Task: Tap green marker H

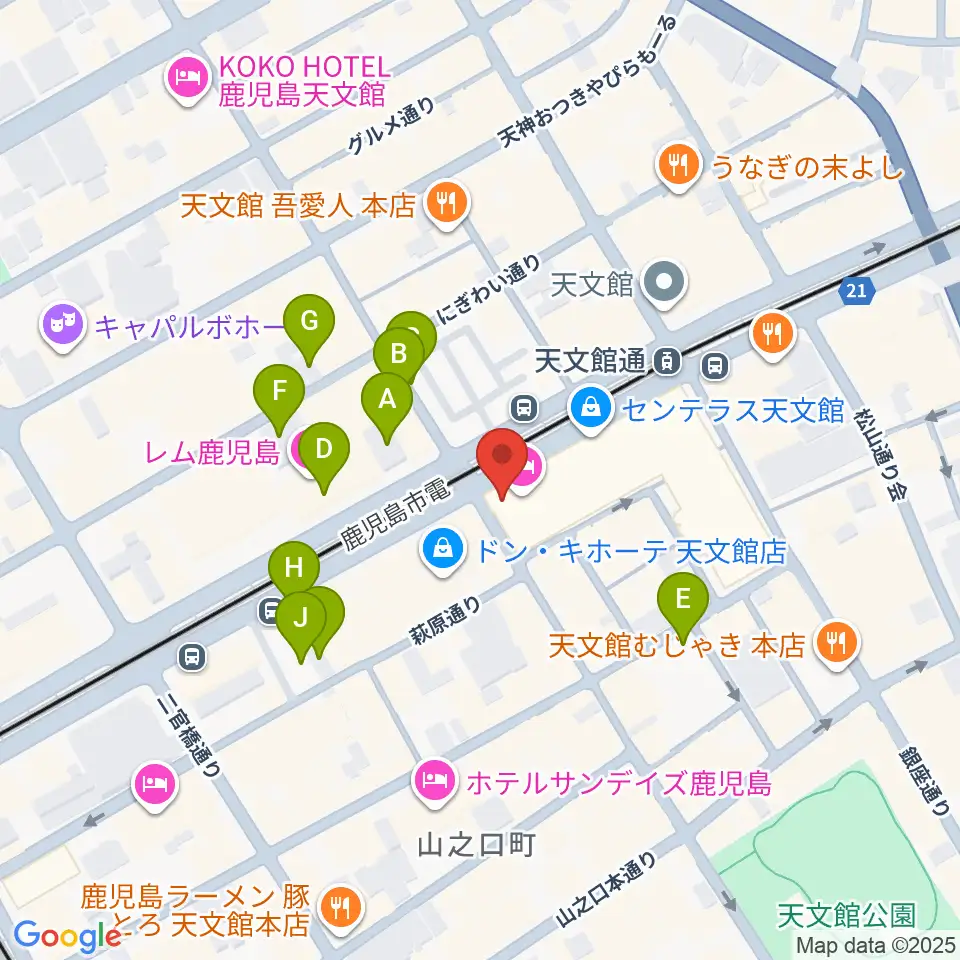Action: coord(294,569)
